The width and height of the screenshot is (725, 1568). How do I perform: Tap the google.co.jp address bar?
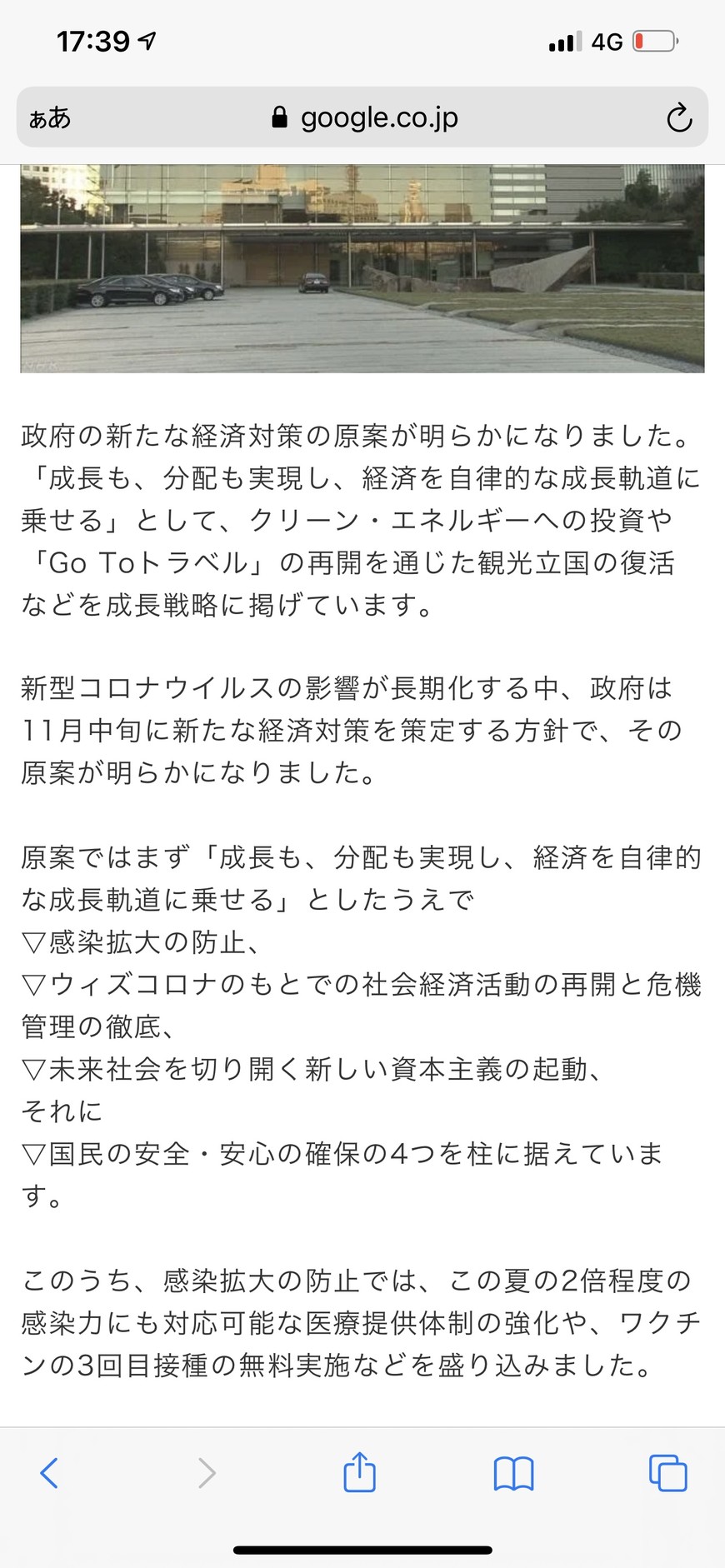click(x=362, y=117)
